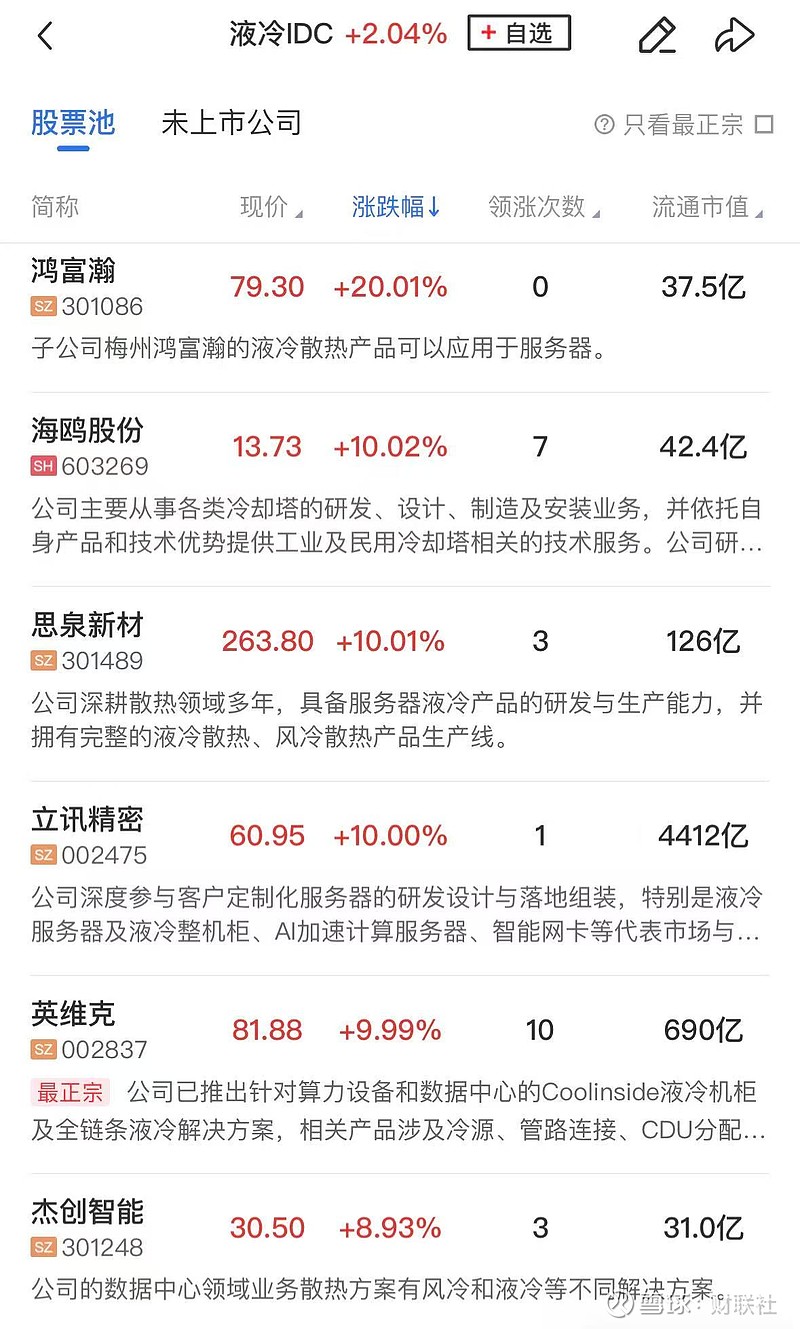The height and width of the screenshot is (1329, 800).
Task: Add 液冷IDC to 自选 watchlist
Action: coord(518,33)
